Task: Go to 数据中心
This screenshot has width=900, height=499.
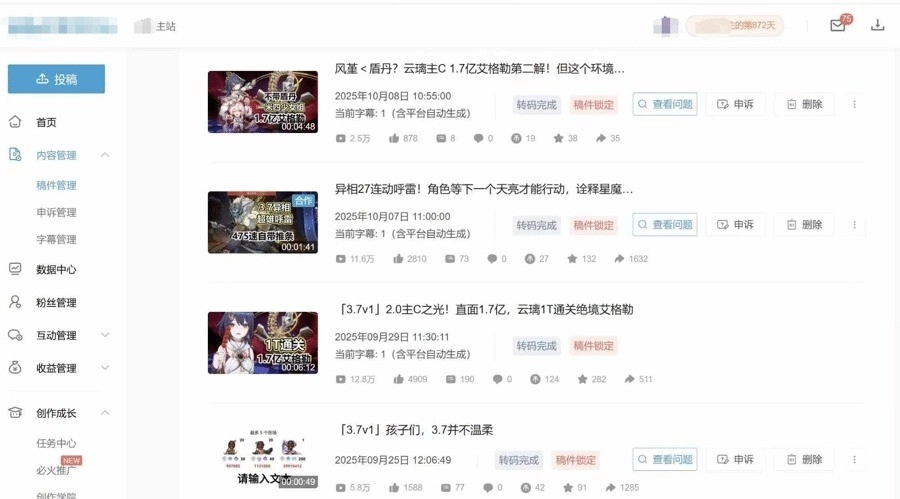Action: pyautogui.click(x=56, y=269)
